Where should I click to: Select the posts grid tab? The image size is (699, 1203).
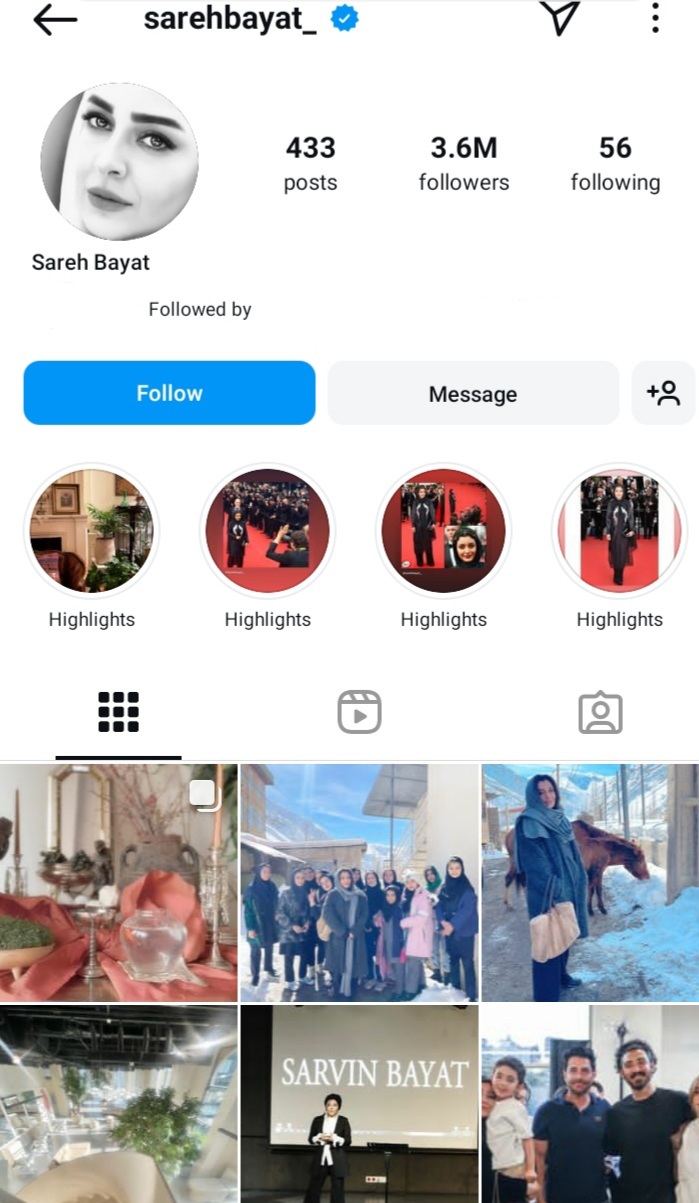tap(118, 713)
